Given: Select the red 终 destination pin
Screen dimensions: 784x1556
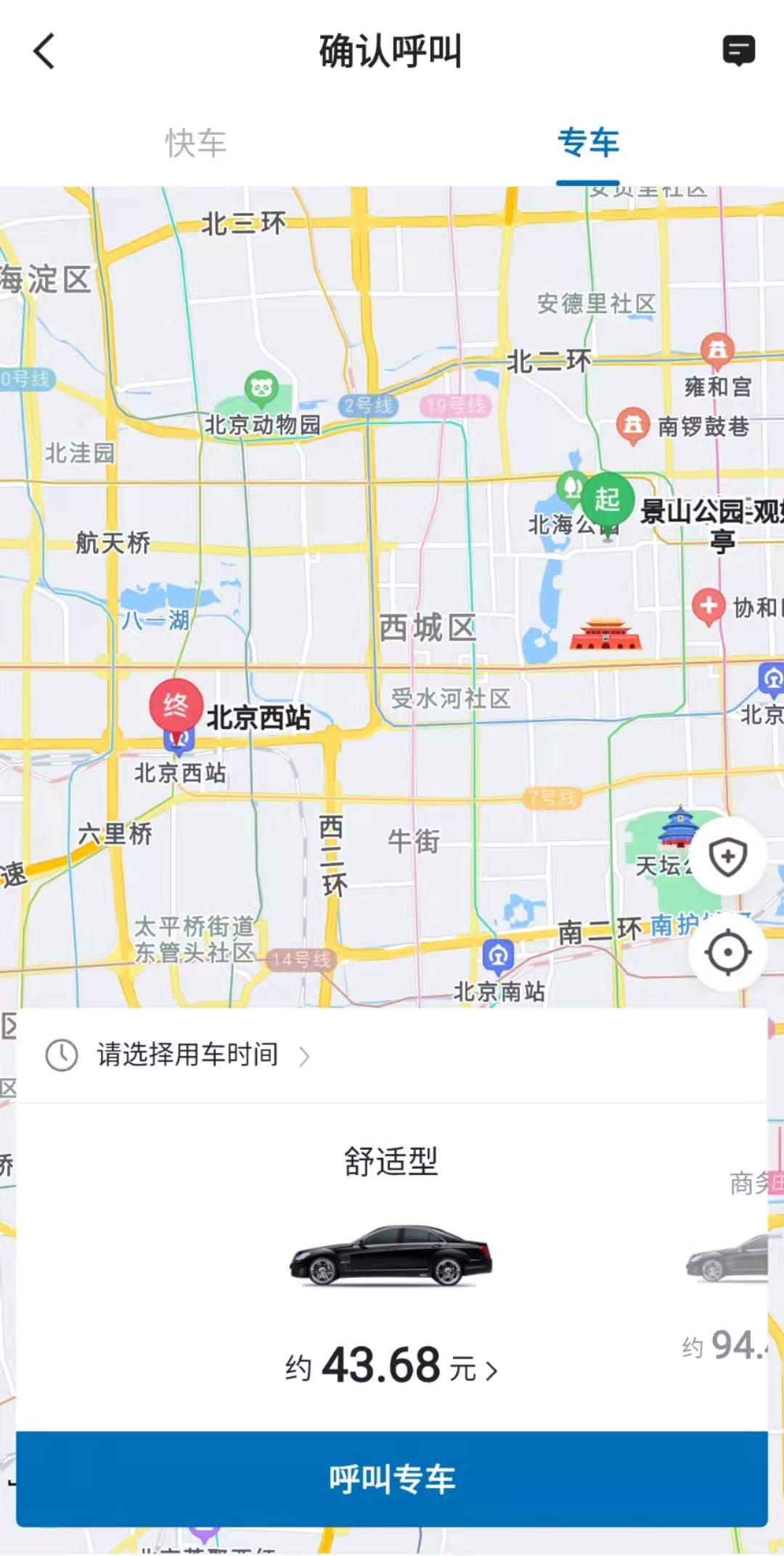Looking at the screenshot, I should 175,706.
